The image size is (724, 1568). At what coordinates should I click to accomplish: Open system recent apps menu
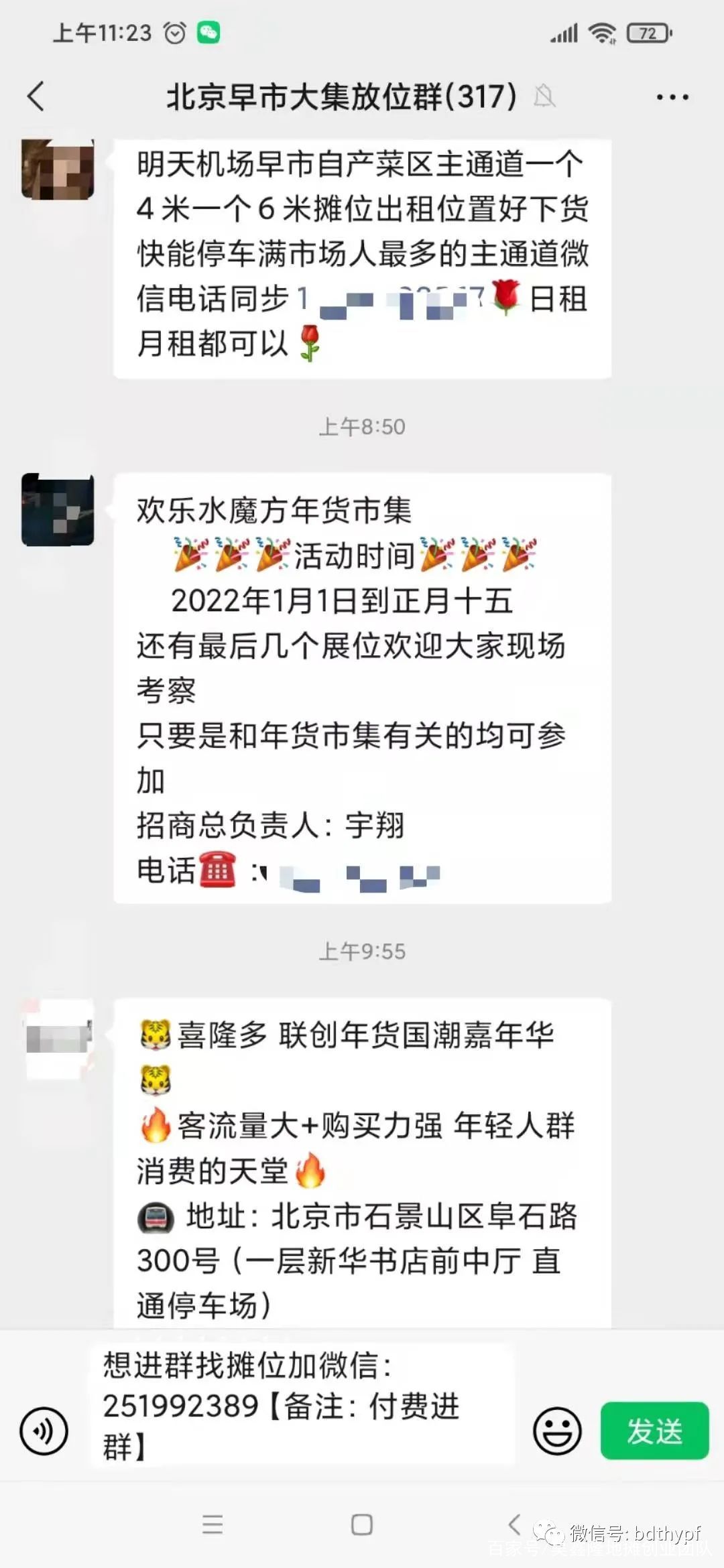click(x=213, y=1525)
